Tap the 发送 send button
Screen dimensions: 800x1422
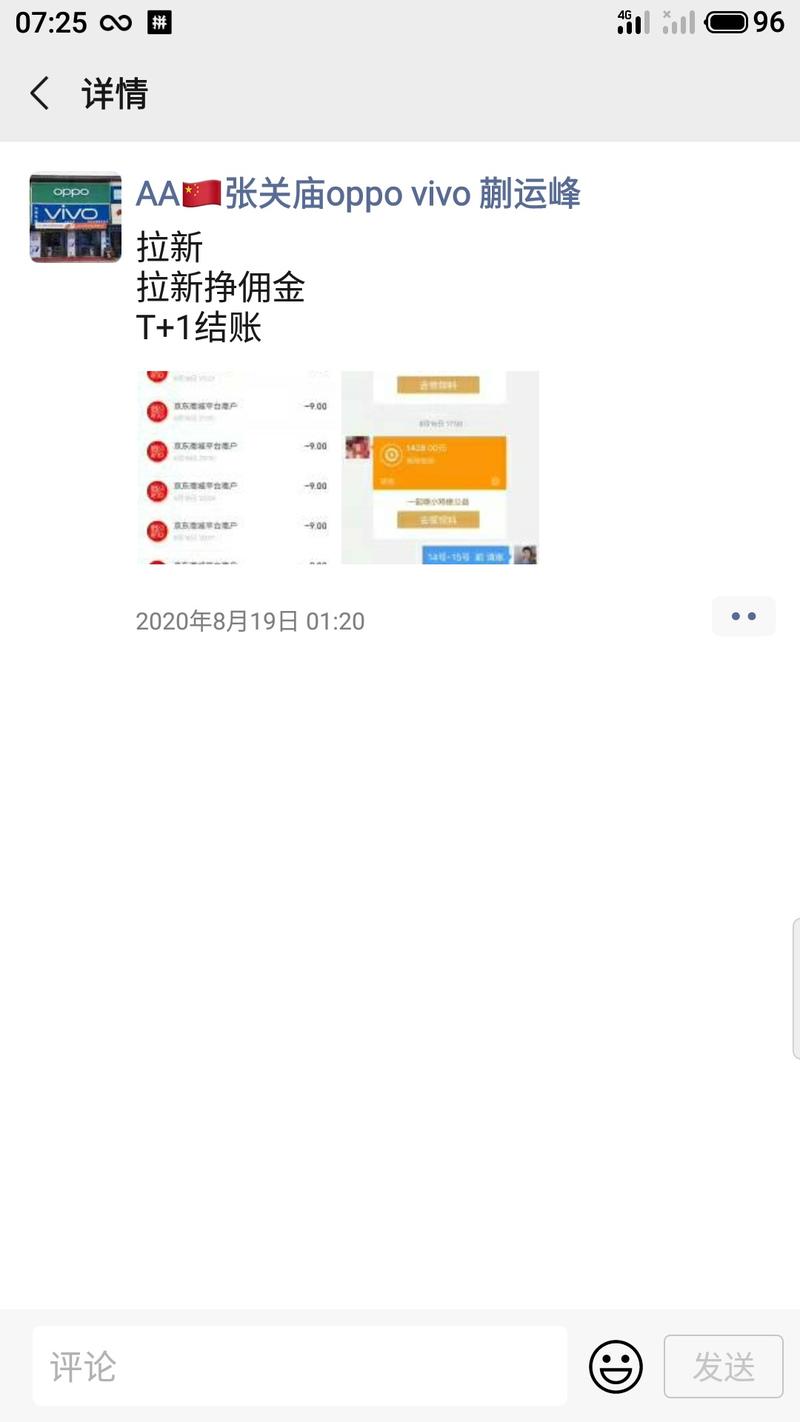click(x=723, y=1366)
